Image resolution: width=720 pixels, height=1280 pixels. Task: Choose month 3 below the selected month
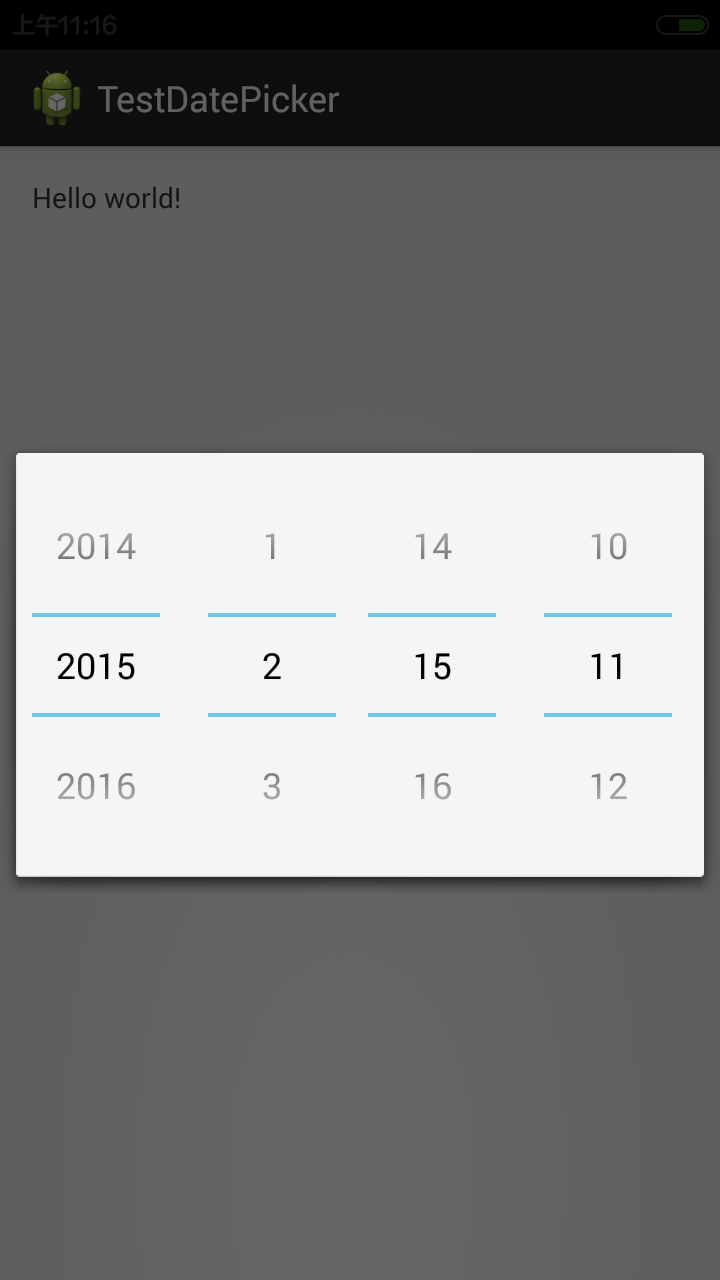coord(271,787)
